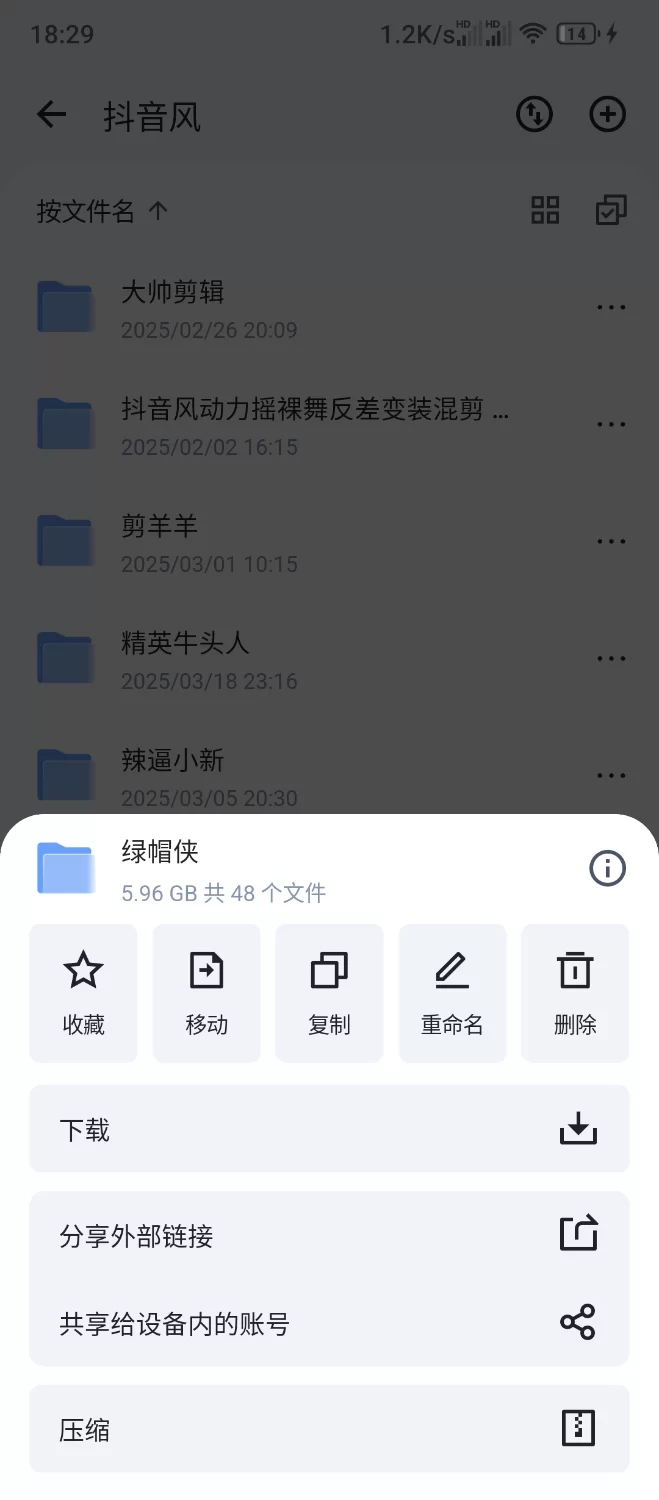Choose 共享给设备内的账号 option
The width and height of the screenshot is (659, 1500).
point(329,1323)
